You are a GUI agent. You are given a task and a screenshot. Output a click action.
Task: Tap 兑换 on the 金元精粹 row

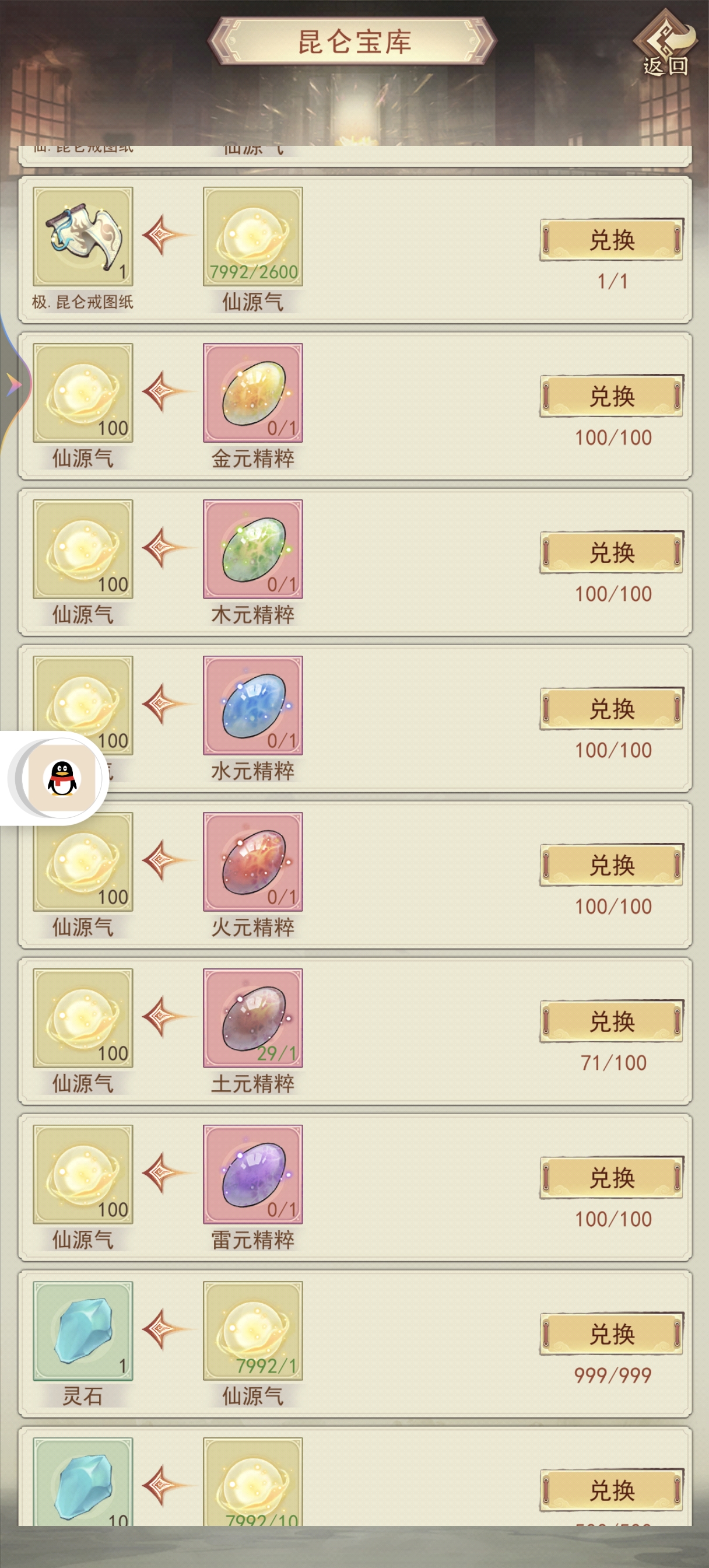pyautogui.click(x=612, y=396)
